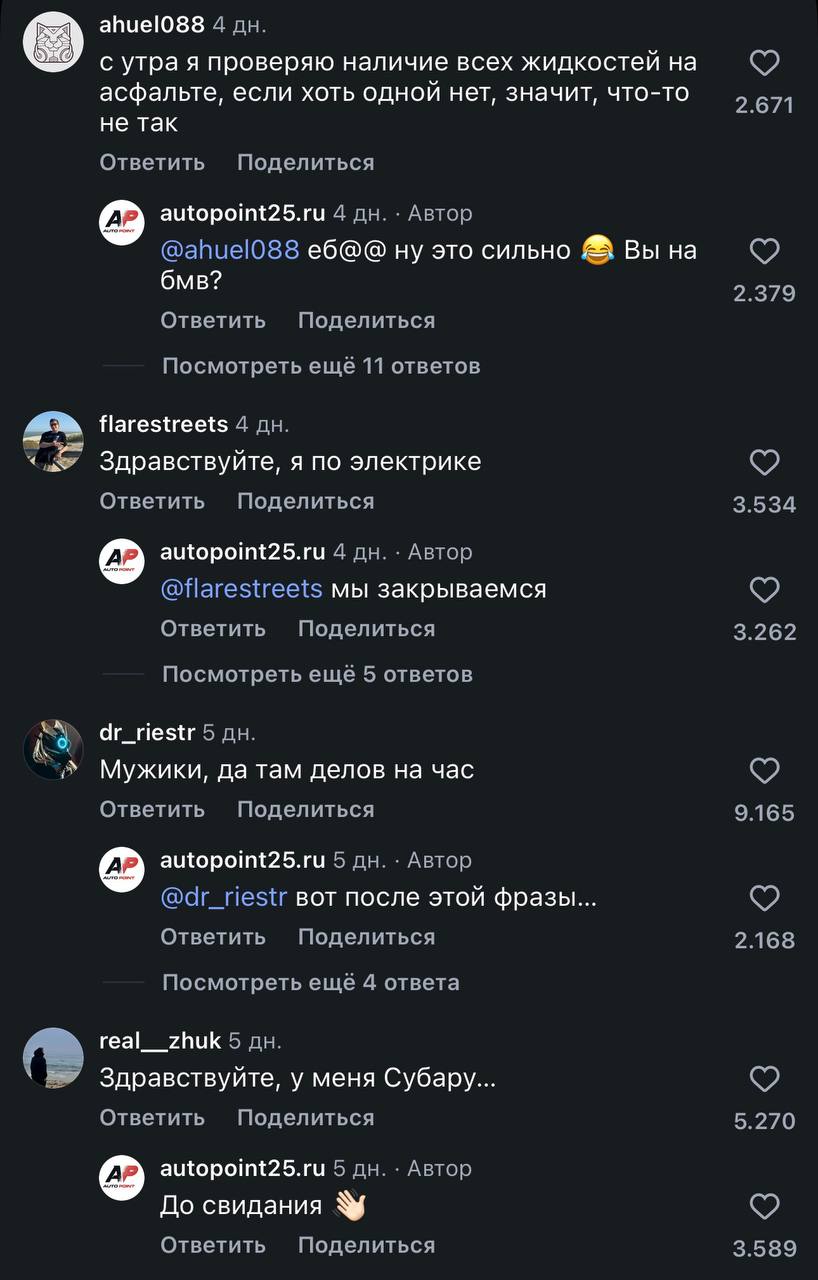Image resolution: width=818 pixels, height=1280 pixels.
Task: Expand 11 more replies under ahuel088's thread
Action: pyautogui.click(x=321, y=366)
